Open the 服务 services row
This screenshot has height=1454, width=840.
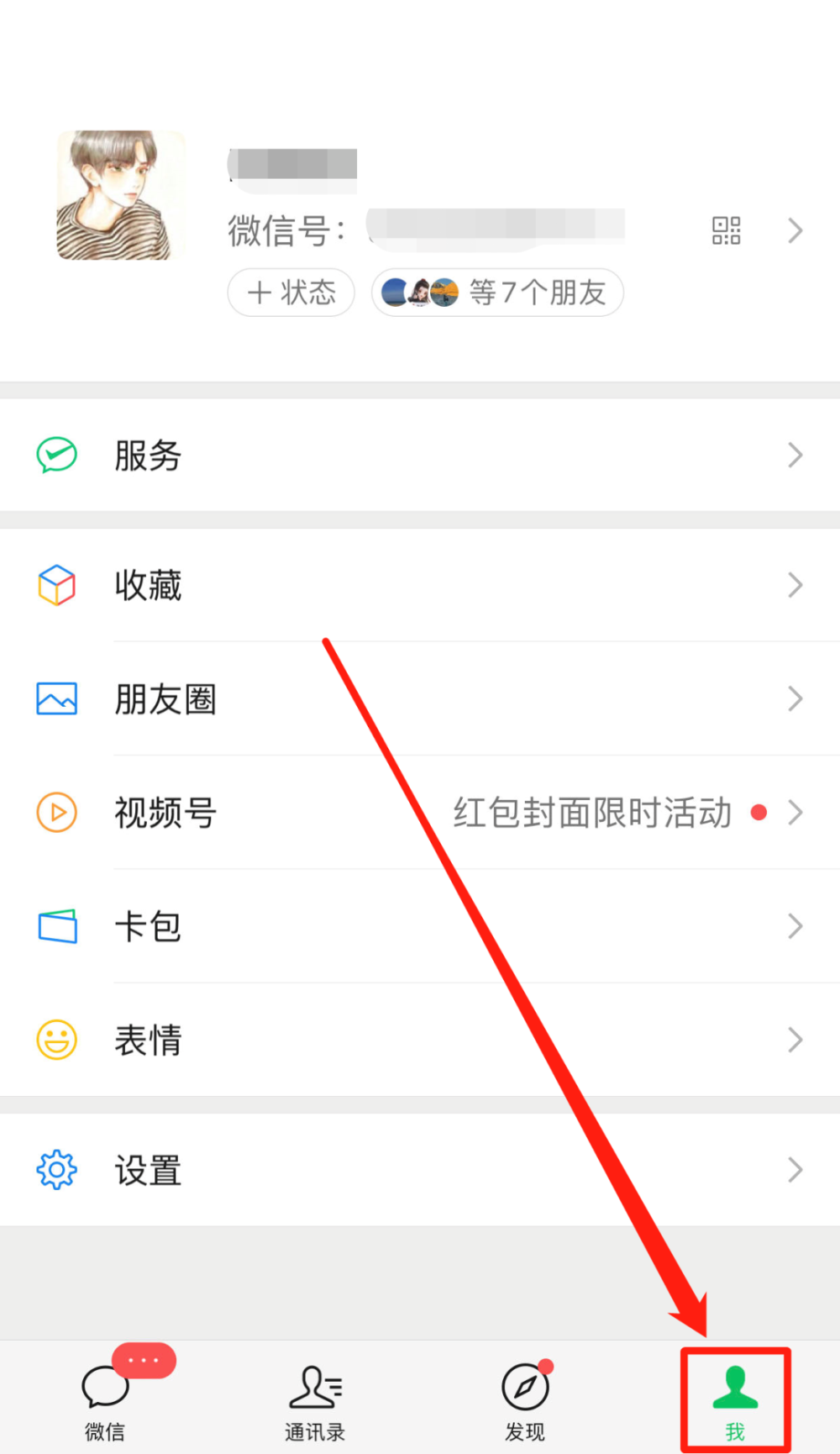pyautogui.click(x=420, y=455)
